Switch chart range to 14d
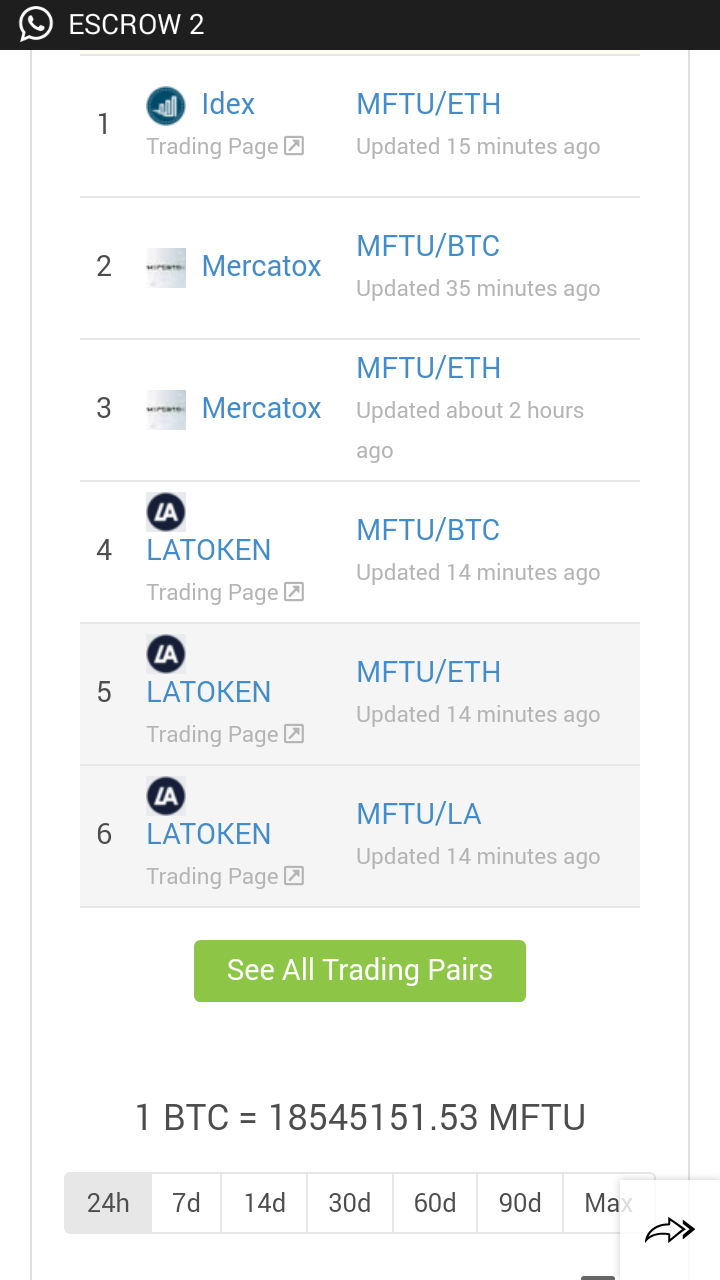The height and width of the screenshot is (1280, 720). point(264,1202)
